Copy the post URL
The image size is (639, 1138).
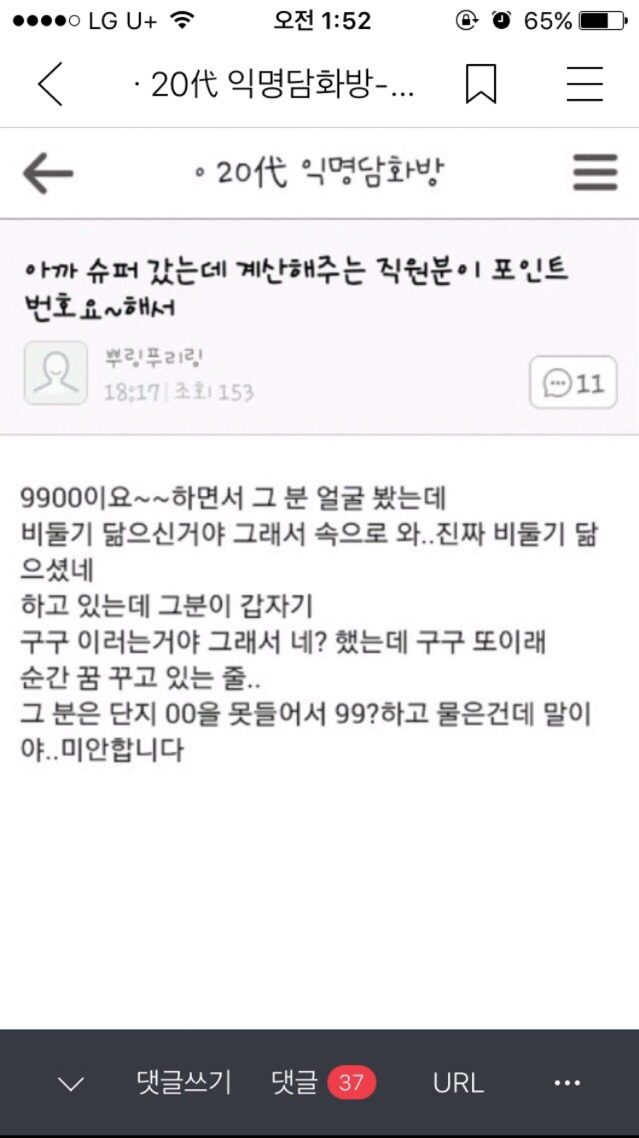458,1082
